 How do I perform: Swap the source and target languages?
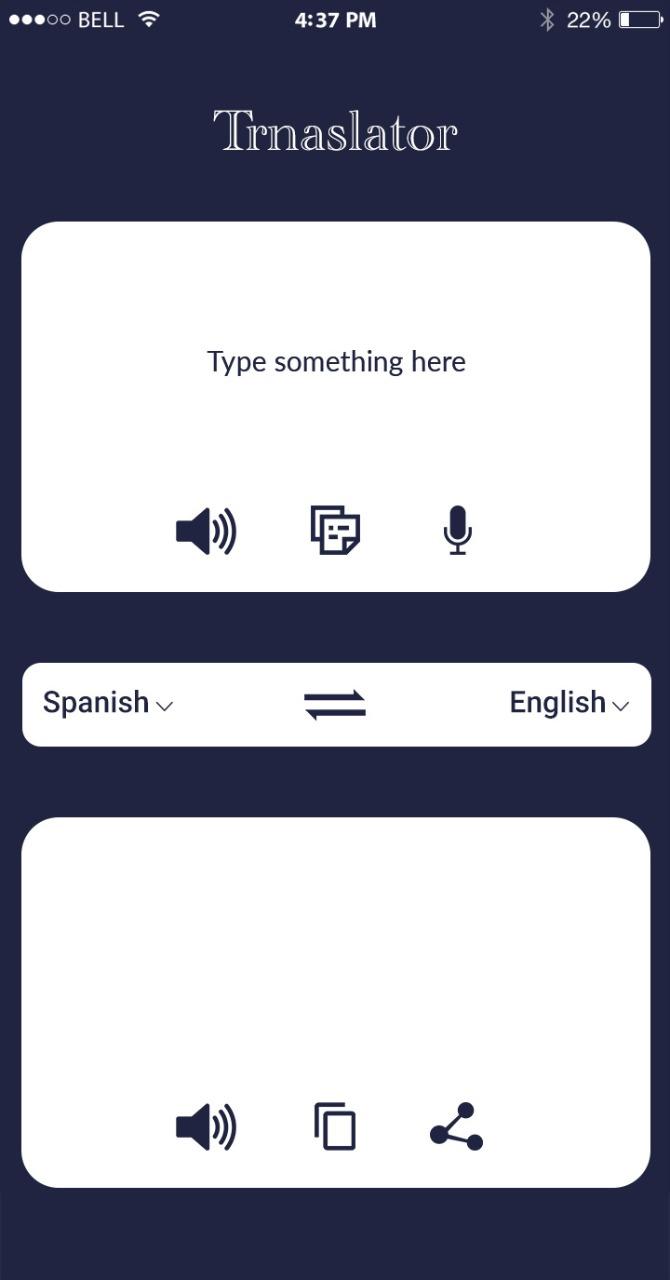[335, 705]
